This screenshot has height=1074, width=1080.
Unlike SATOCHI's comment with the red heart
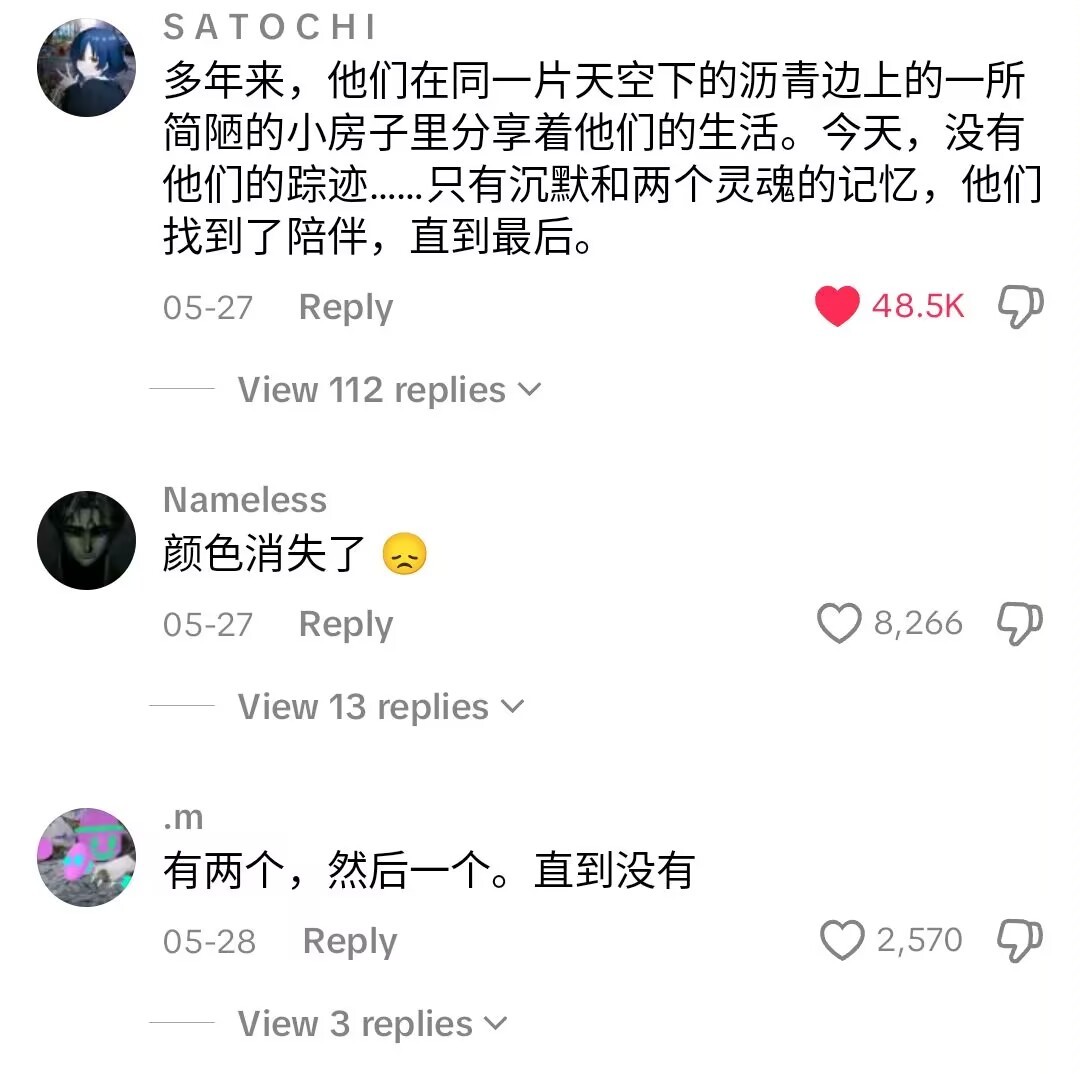pyautogui.click(x=837, y=306)
